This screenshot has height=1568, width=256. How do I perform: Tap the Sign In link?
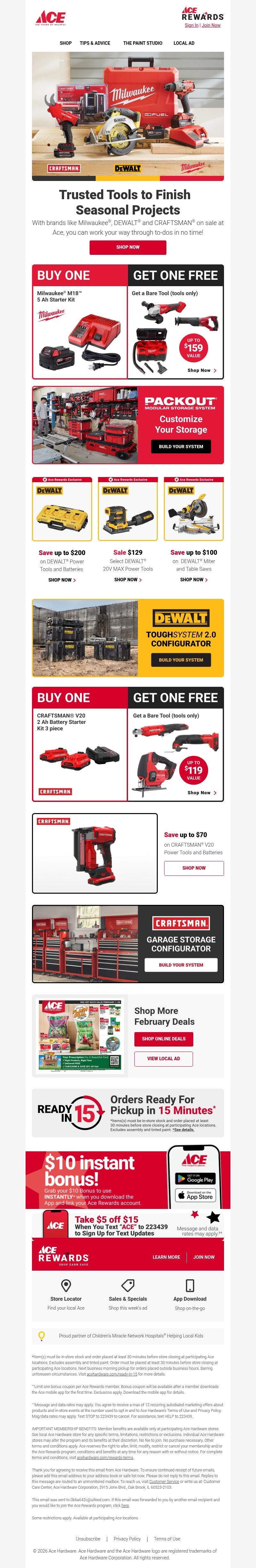[191, 26]
